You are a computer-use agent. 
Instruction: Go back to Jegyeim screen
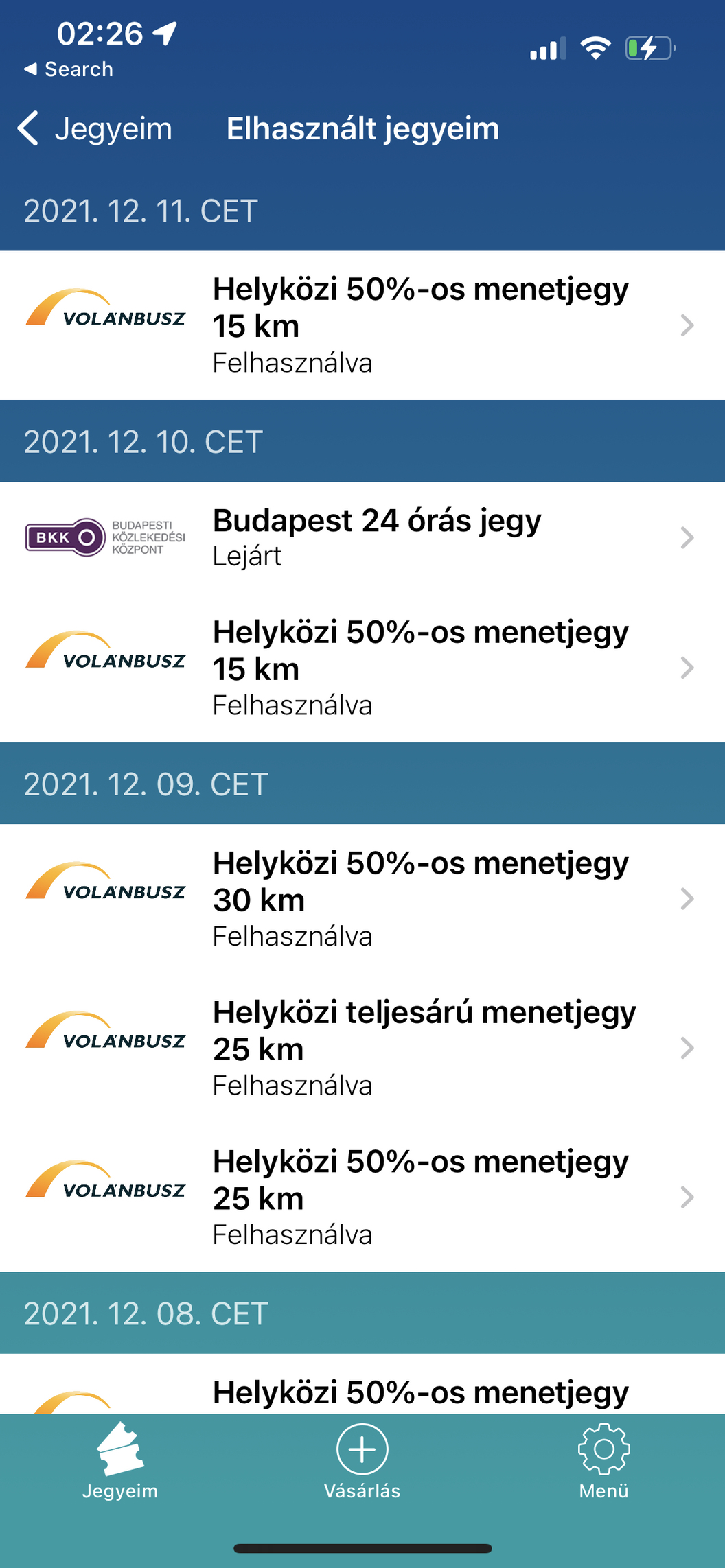[x=95, y=129]
